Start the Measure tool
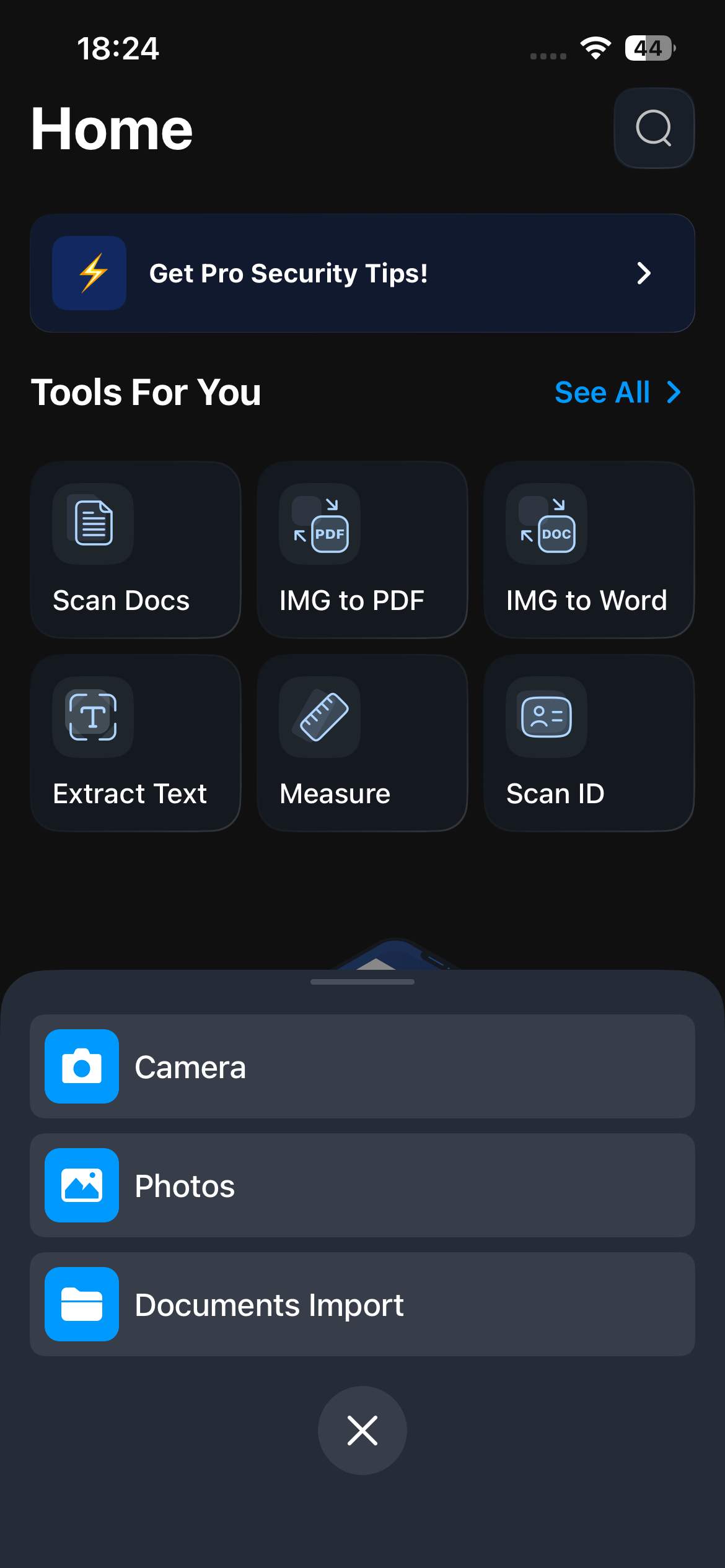The width and height of the screenshot is (725, 1568). (x=362, y=743)
